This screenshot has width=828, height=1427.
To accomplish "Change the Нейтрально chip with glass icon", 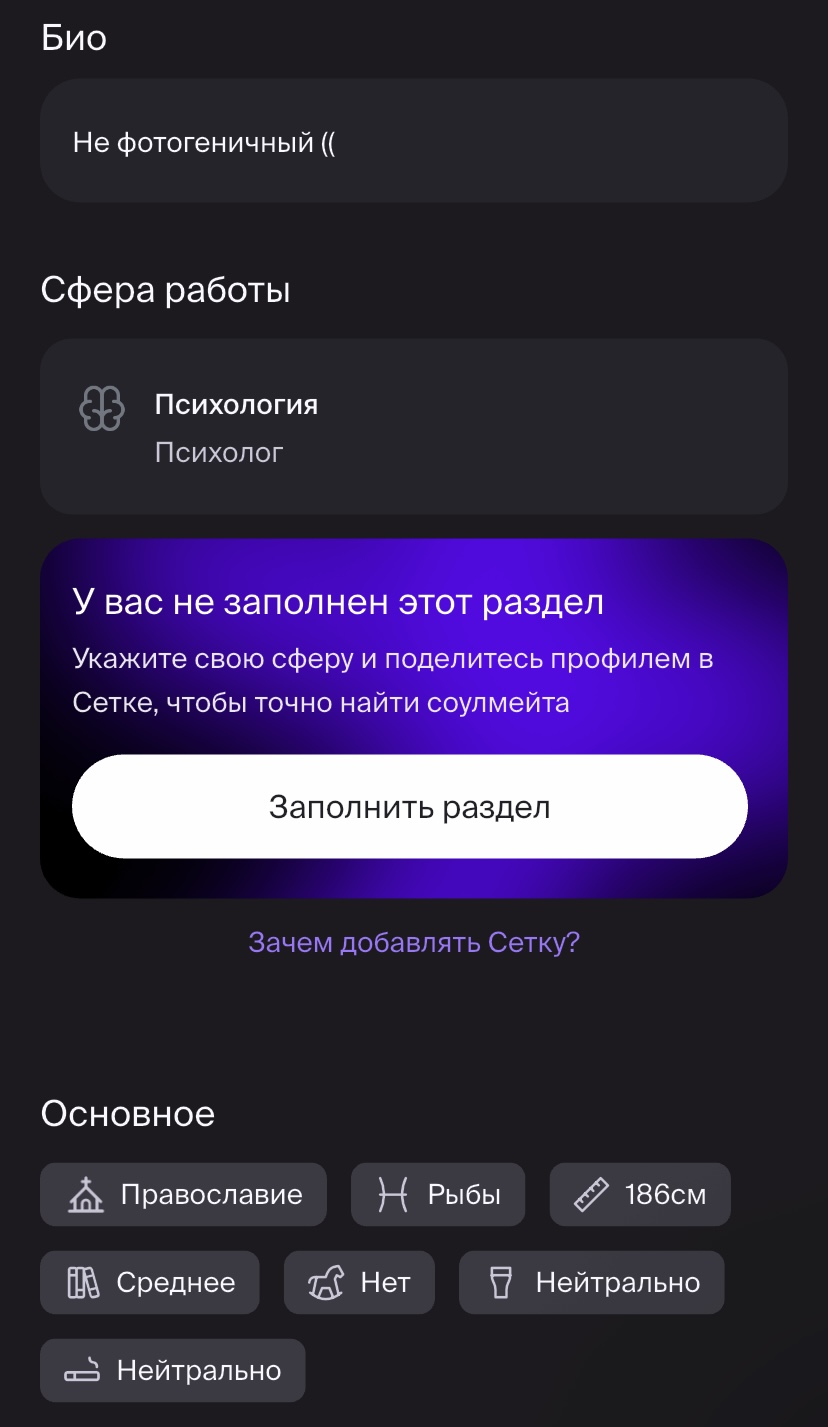I will coord(592,1282).
